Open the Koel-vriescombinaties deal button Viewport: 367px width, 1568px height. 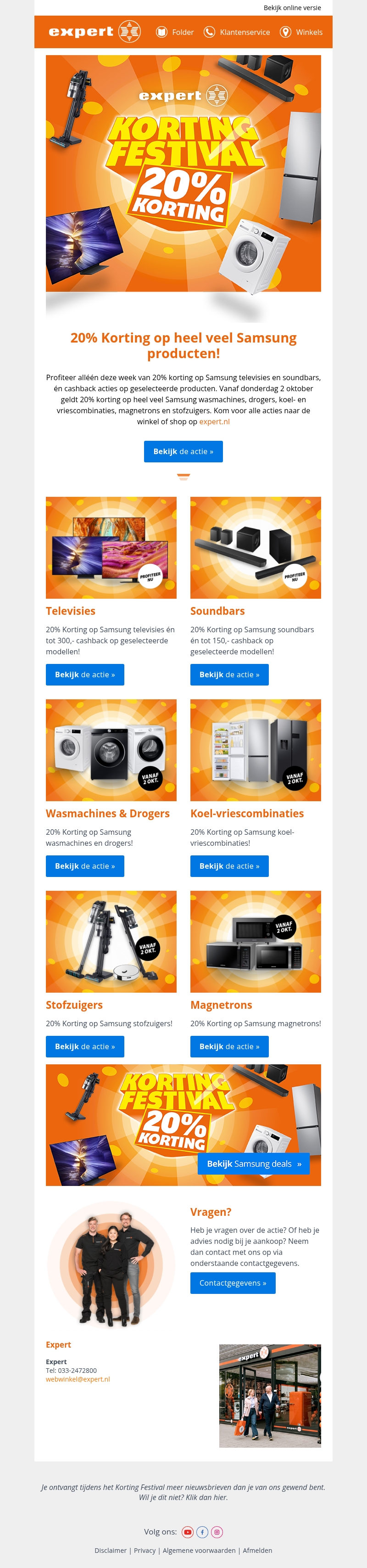click(229, 865)
